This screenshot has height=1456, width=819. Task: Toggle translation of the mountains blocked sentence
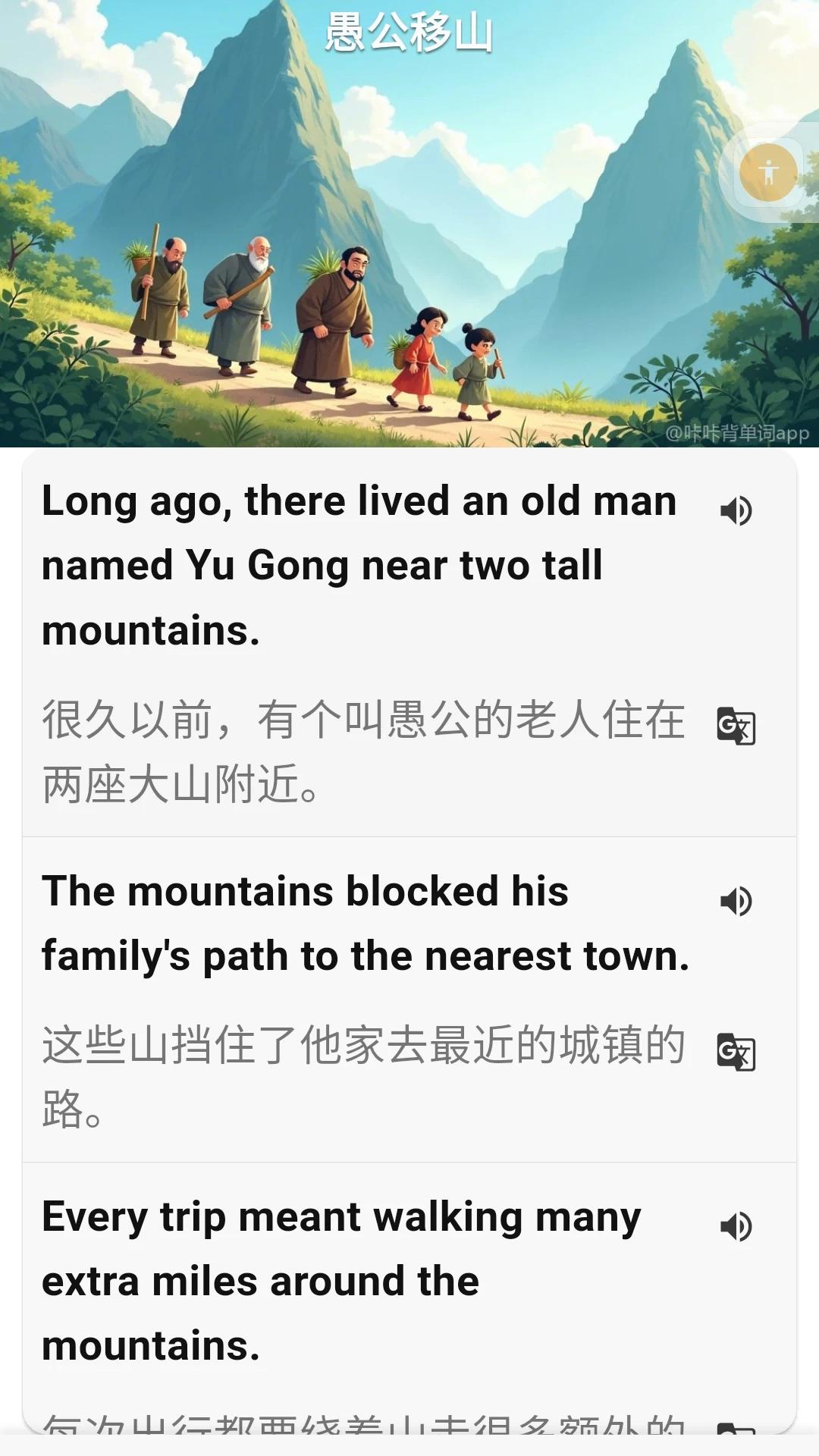736,1052
